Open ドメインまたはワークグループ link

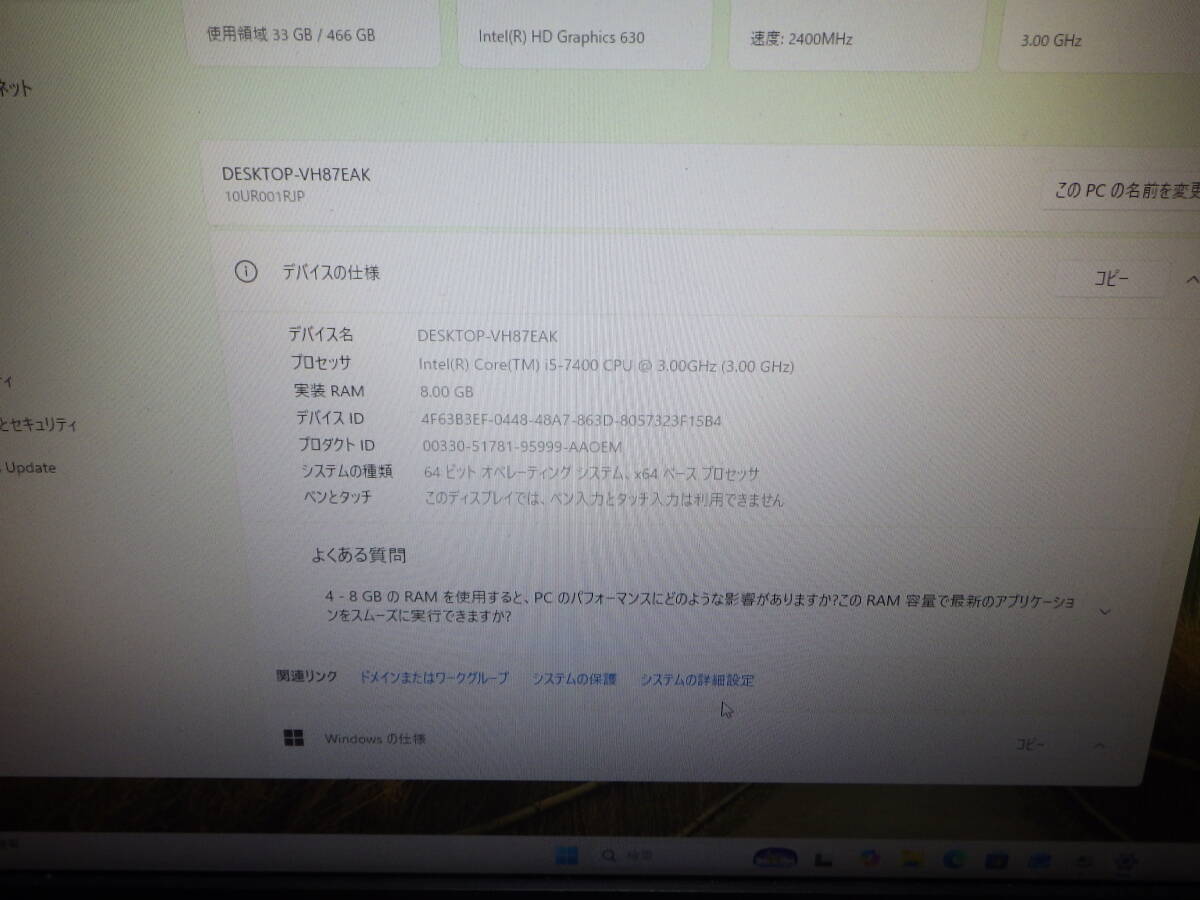coord(434,678)
